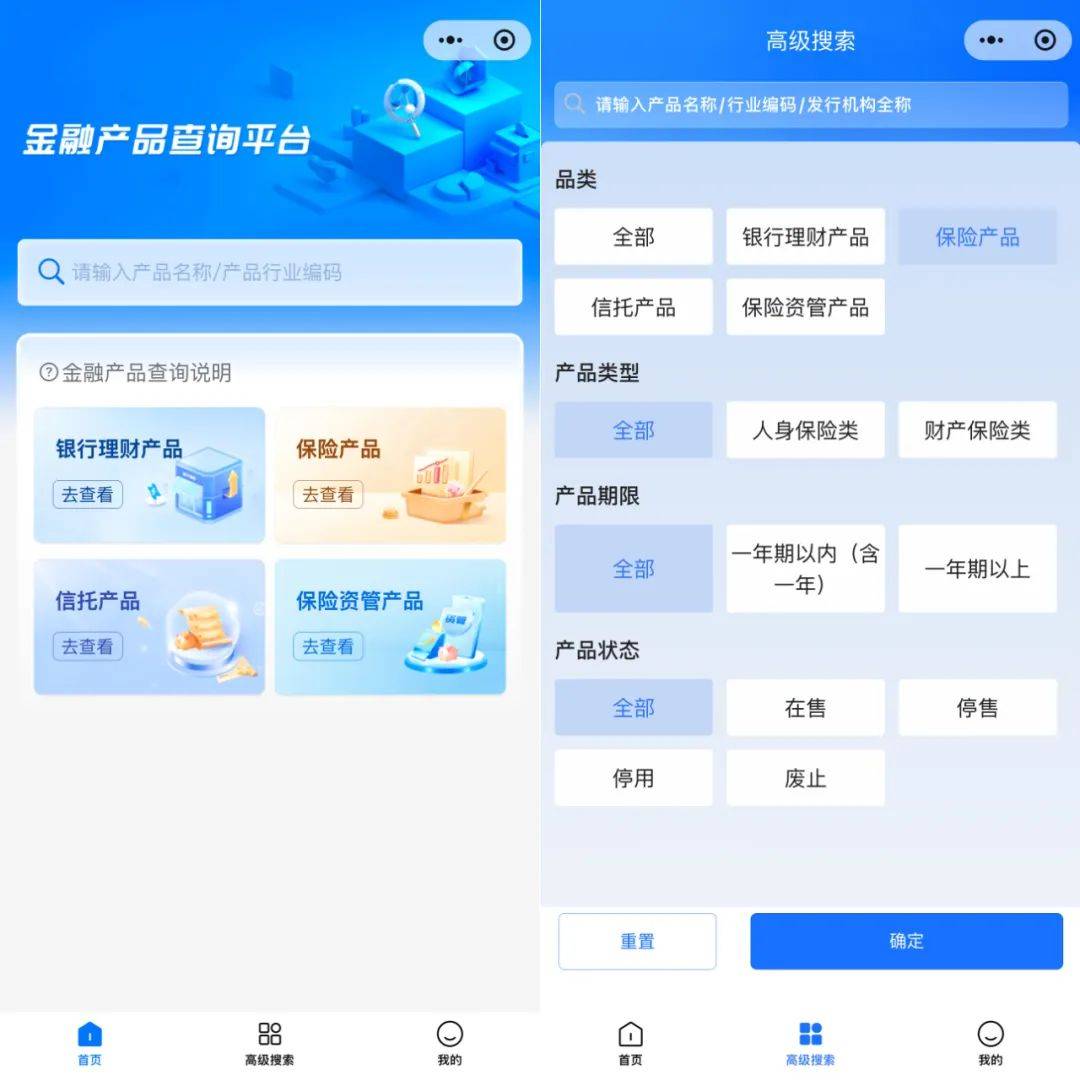This screenshot has width=1080, height=1086.
Task: View the trust products card
Action: pos(149,627)
